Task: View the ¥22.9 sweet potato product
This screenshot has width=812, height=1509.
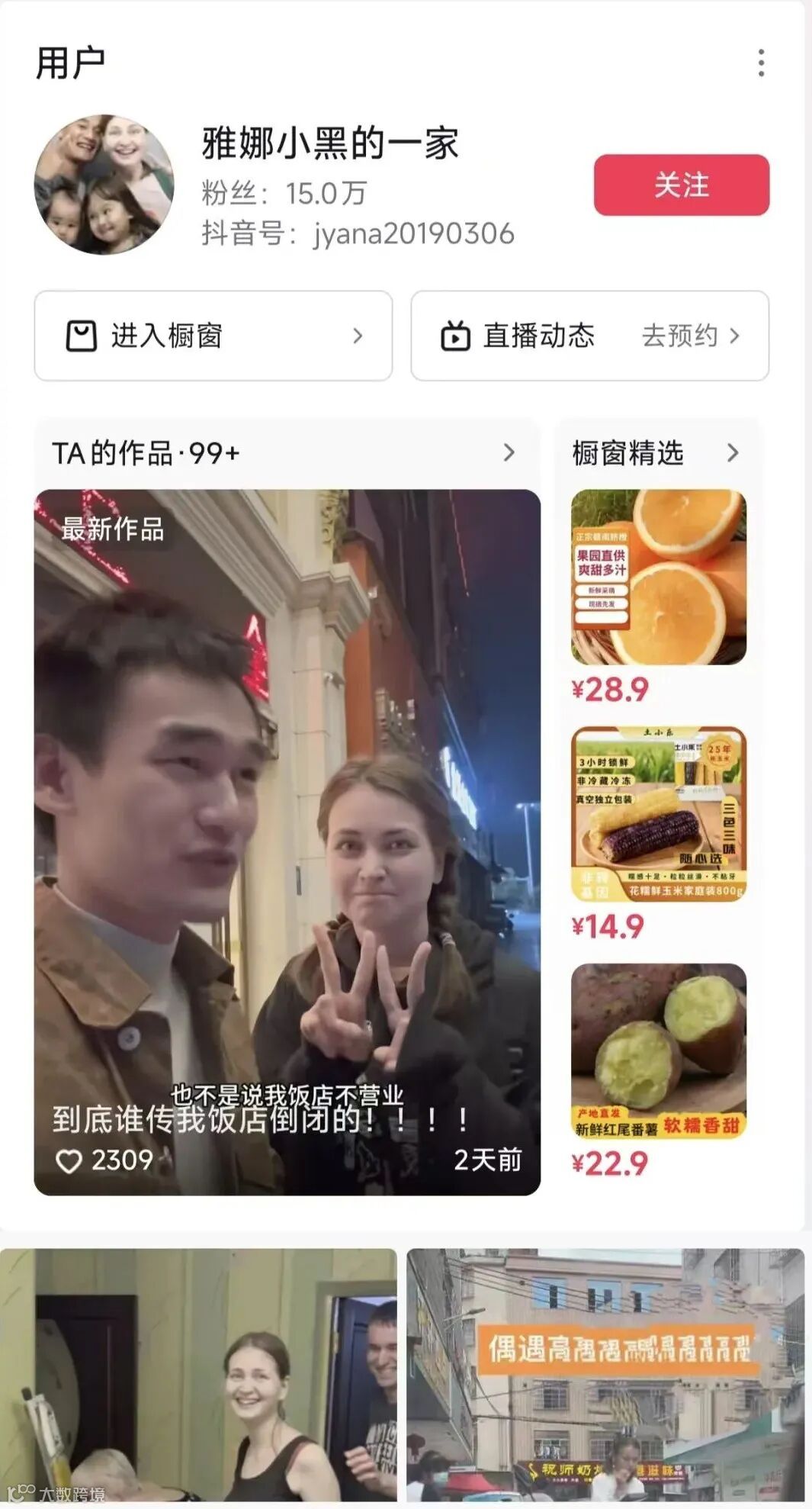Action: click(x=659, y=1051)
